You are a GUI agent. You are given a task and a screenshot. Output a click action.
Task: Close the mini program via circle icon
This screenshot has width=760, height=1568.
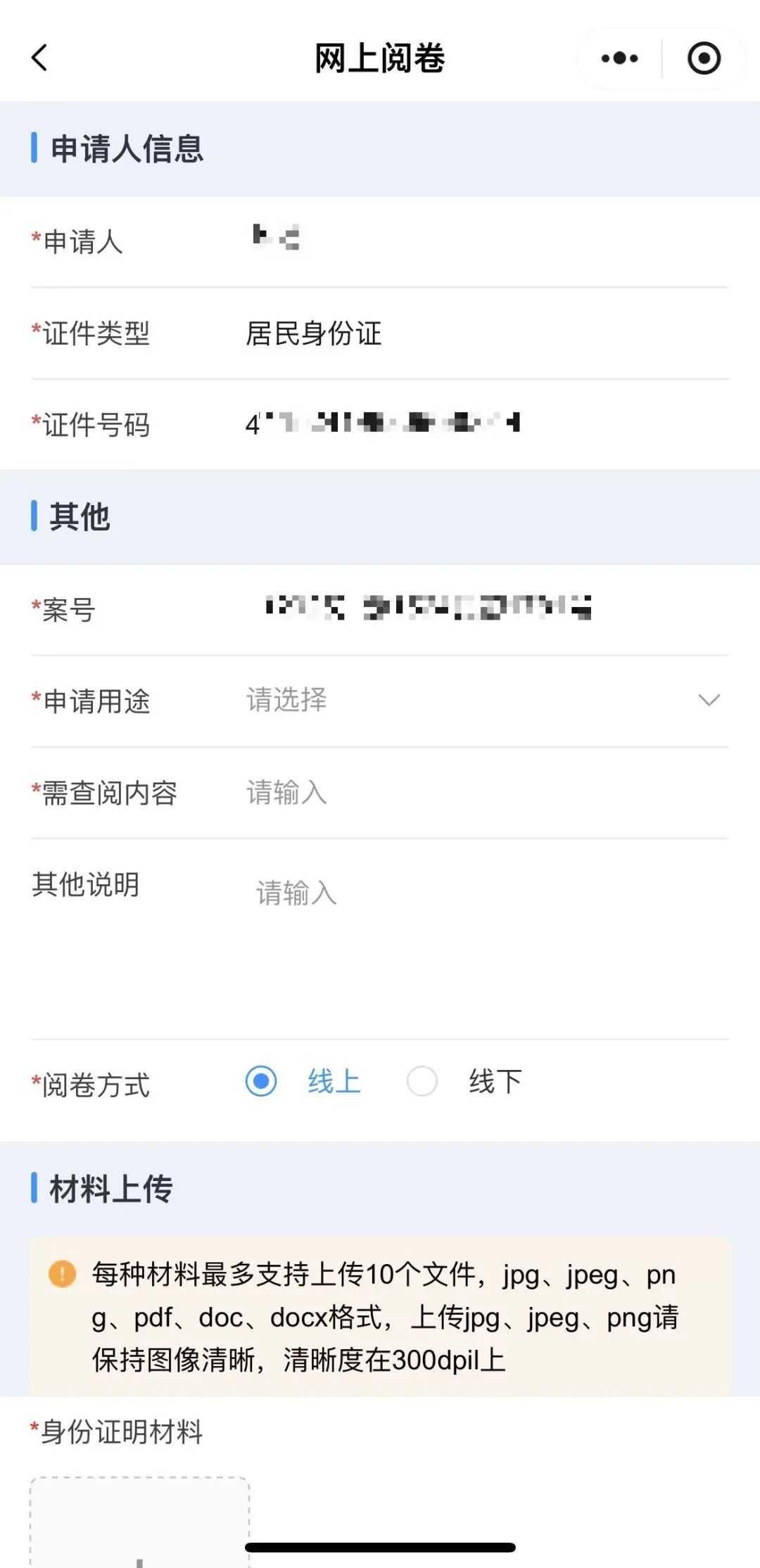tap(704, 58)
